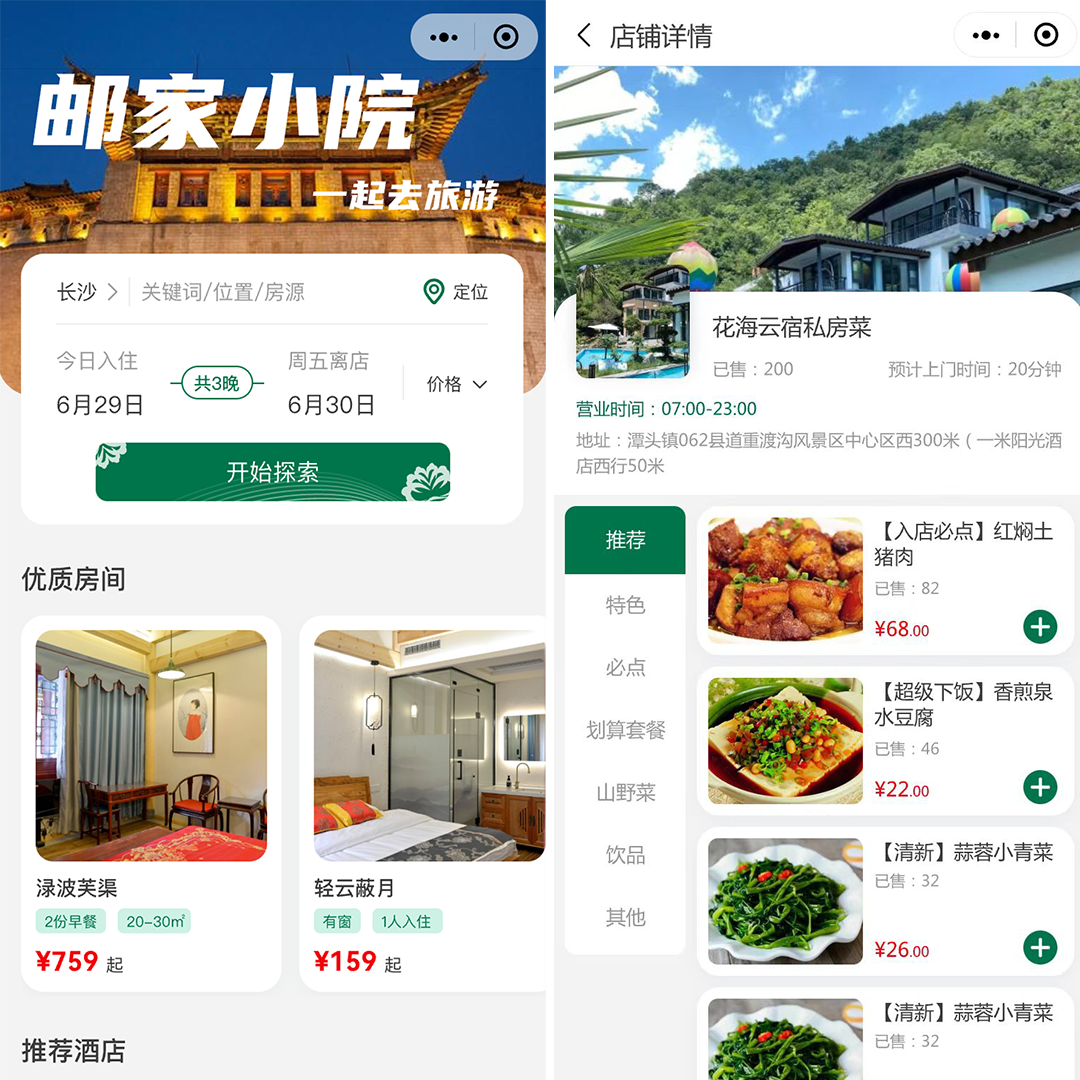Expand the 价格 dropdown

(x=457, y=384)
